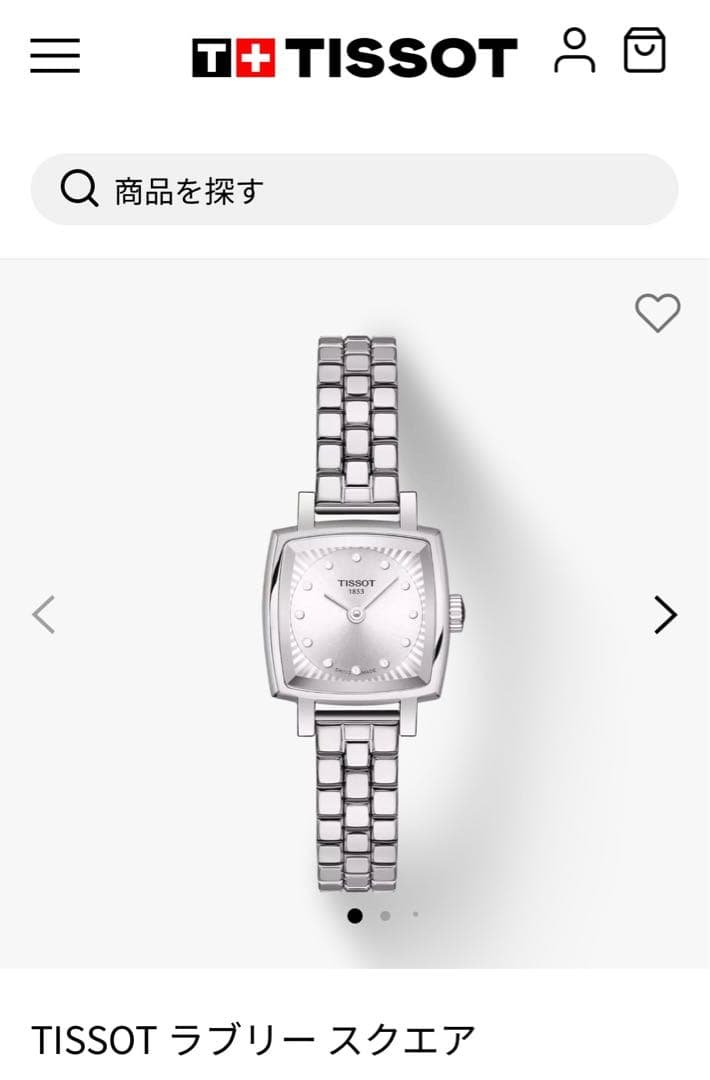
Task: Show the next product image
Action: point(665,614)
